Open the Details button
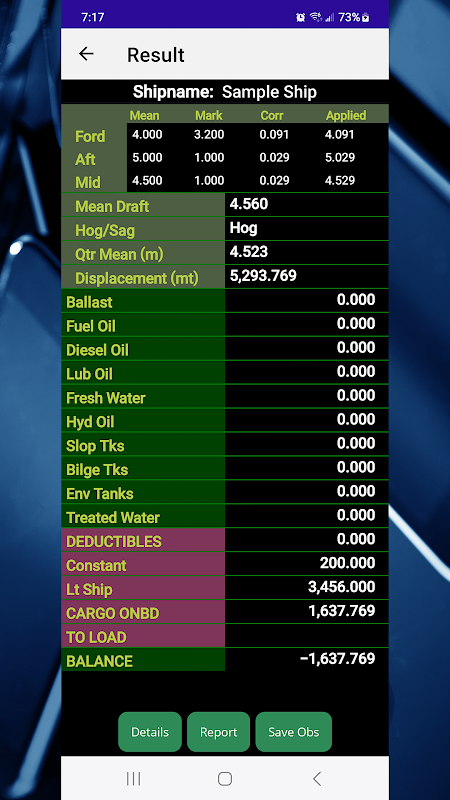Image resolution: width=450 pixels, height=800 pixels. coord(150,732)
